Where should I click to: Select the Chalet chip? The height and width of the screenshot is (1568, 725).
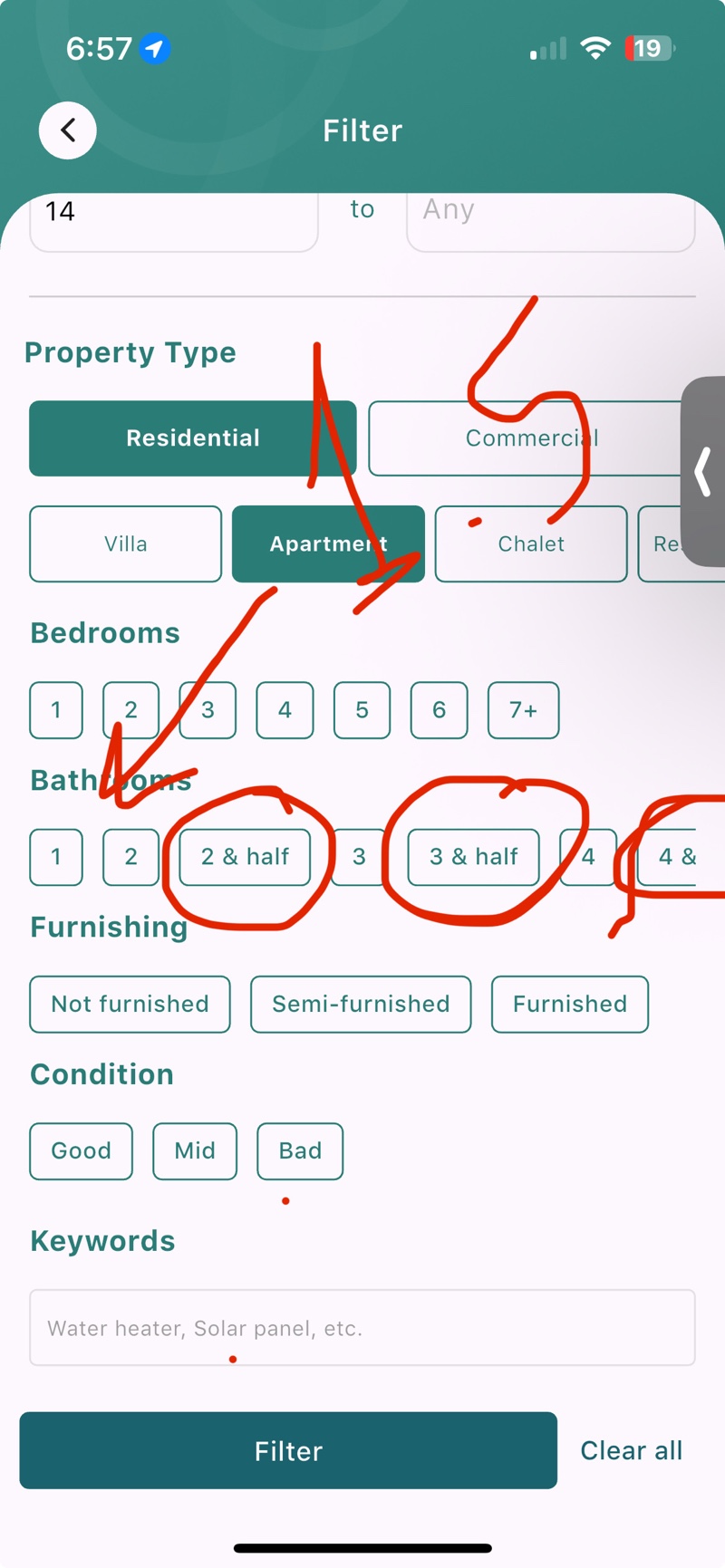[x=531, y=544]
